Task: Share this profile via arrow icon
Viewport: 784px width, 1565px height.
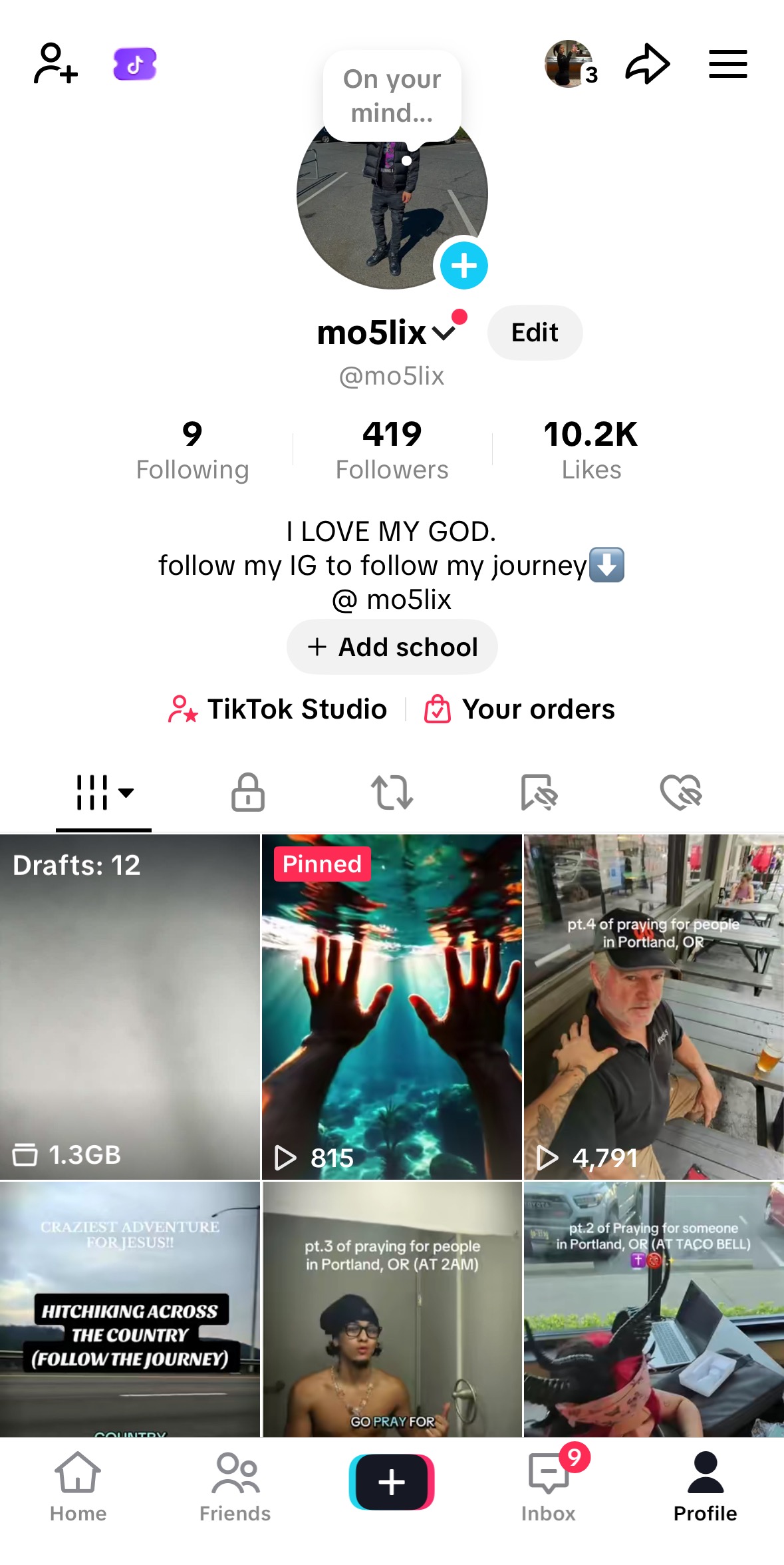Action: point(647,65)
